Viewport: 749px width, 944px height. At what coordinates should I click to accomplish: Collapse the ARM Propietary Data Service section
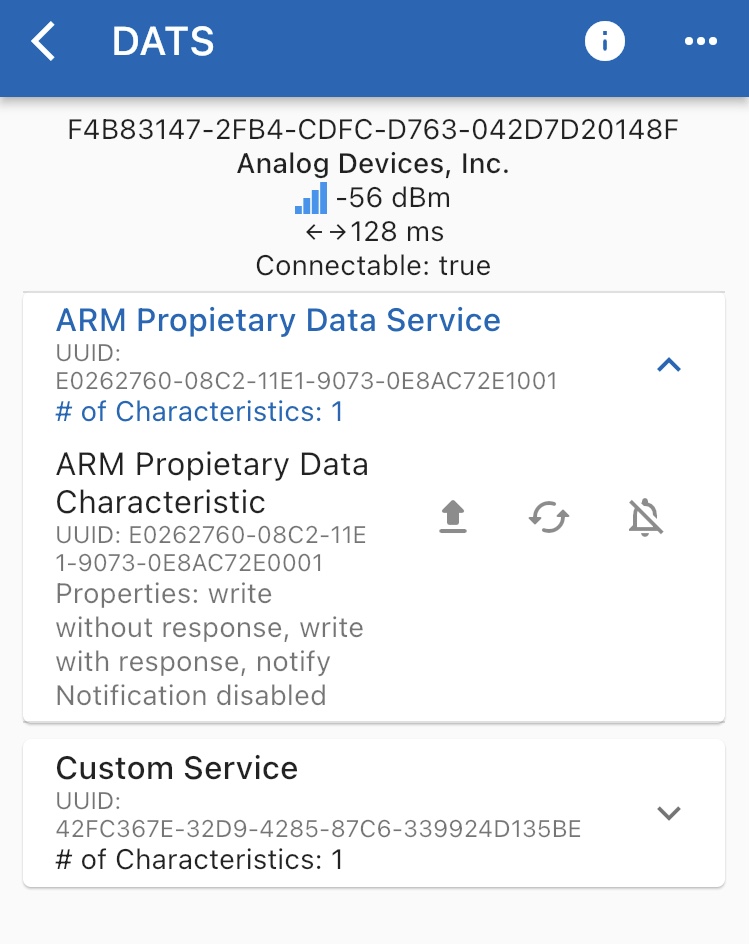coord(668,365)
